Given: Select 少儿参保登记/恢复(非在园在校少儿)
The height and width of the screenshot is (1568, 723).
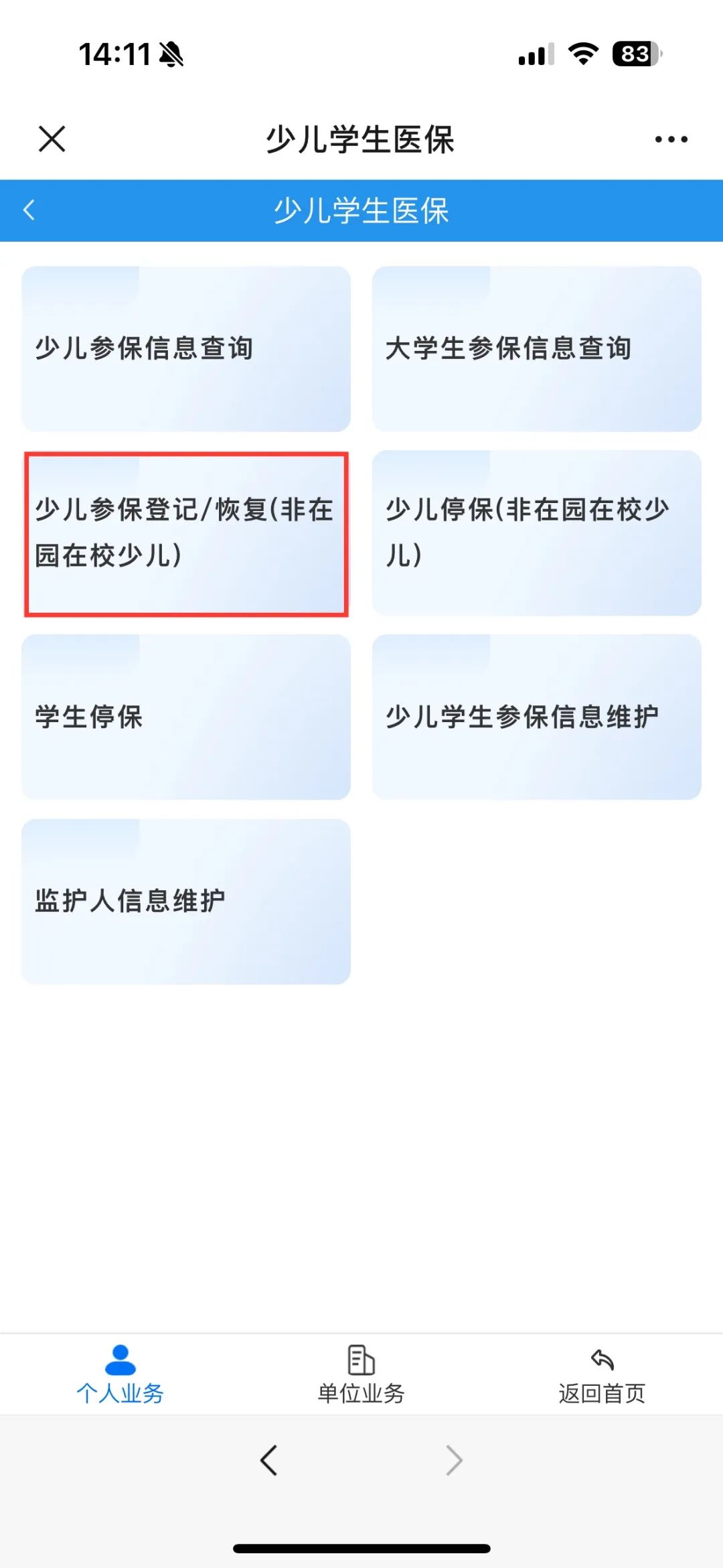Looking at the screenshot, I should (186, 533).
